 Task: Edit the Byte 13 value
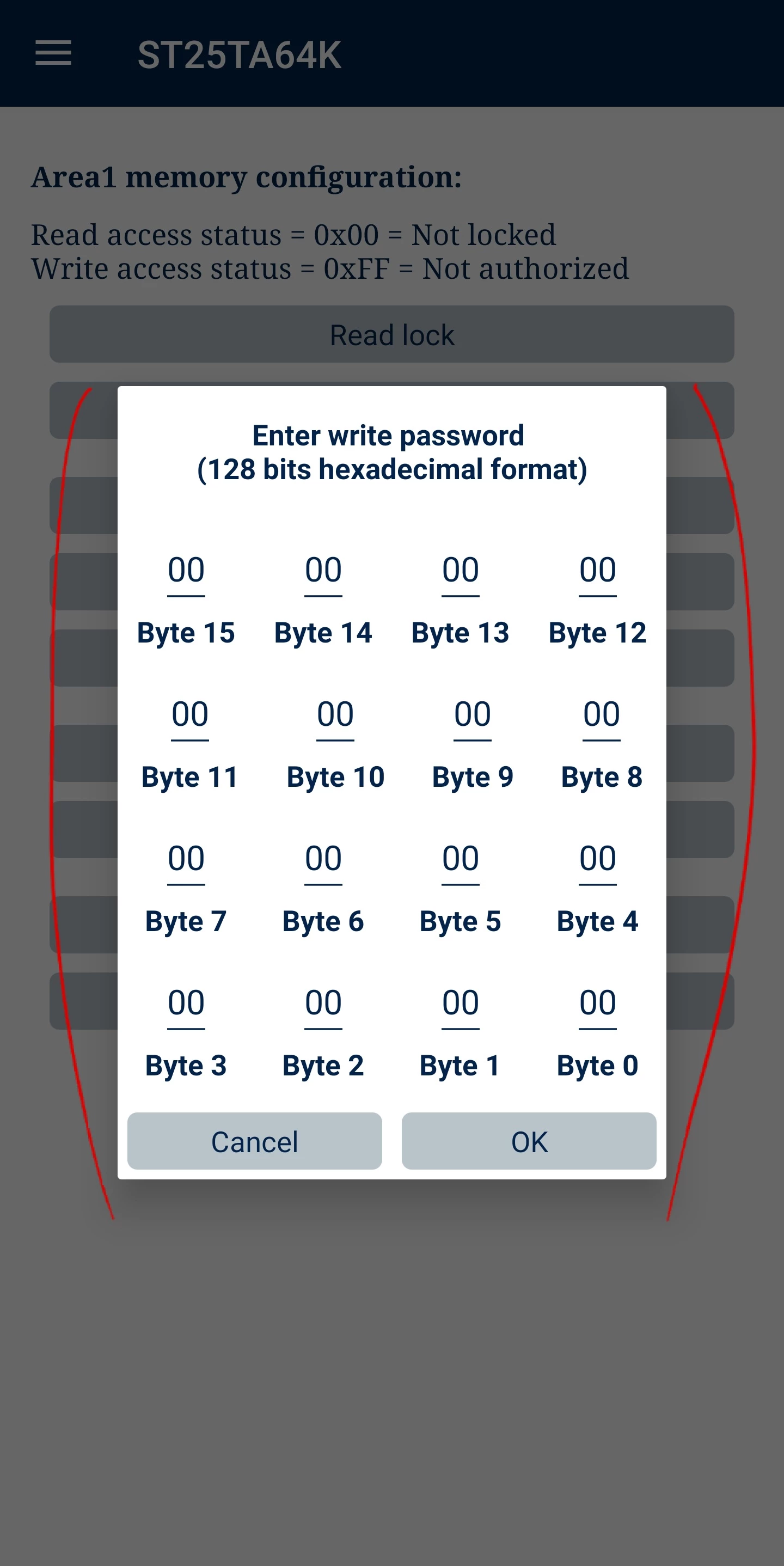[461, 572]
